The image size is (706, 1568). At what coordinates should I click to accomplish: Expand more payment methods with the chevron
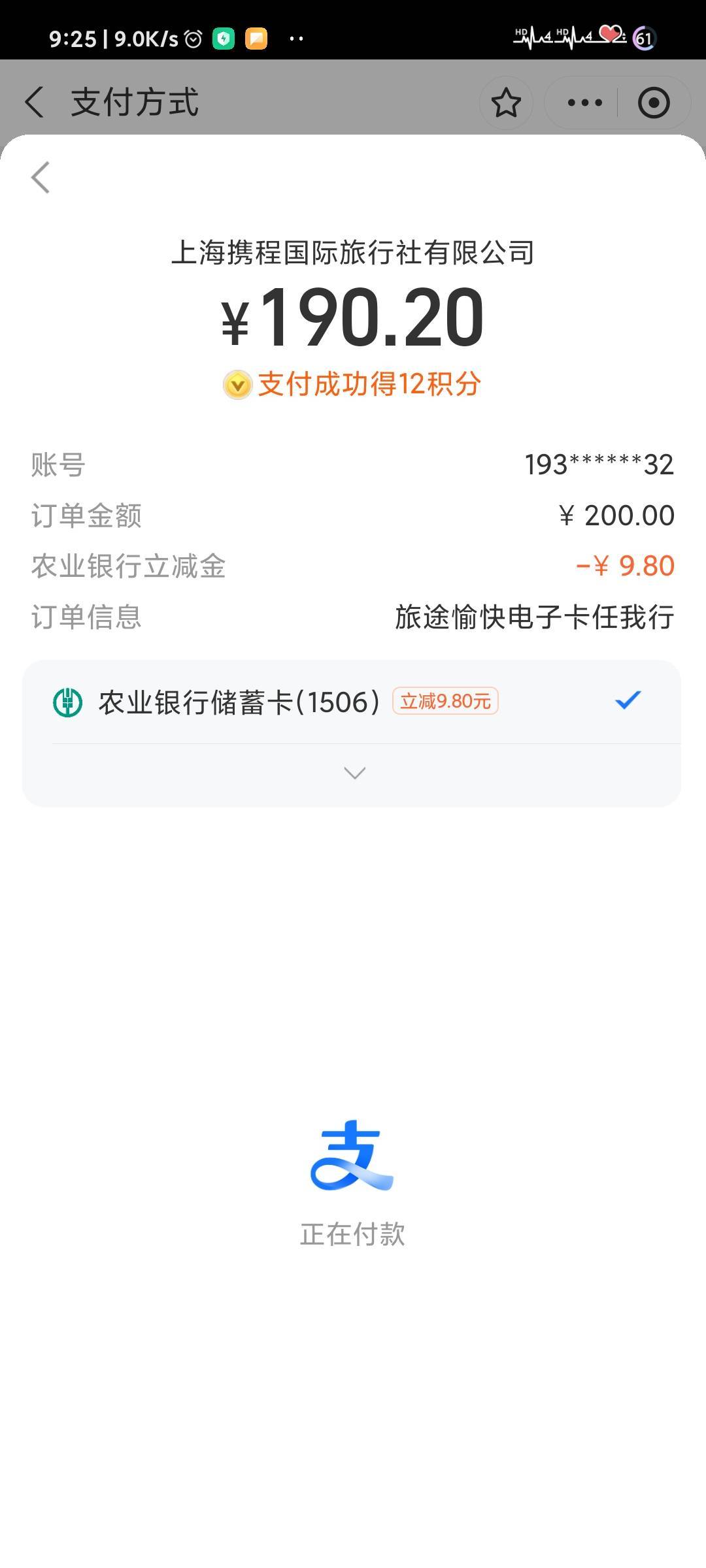pyautogui.click(x=354, y=774)
